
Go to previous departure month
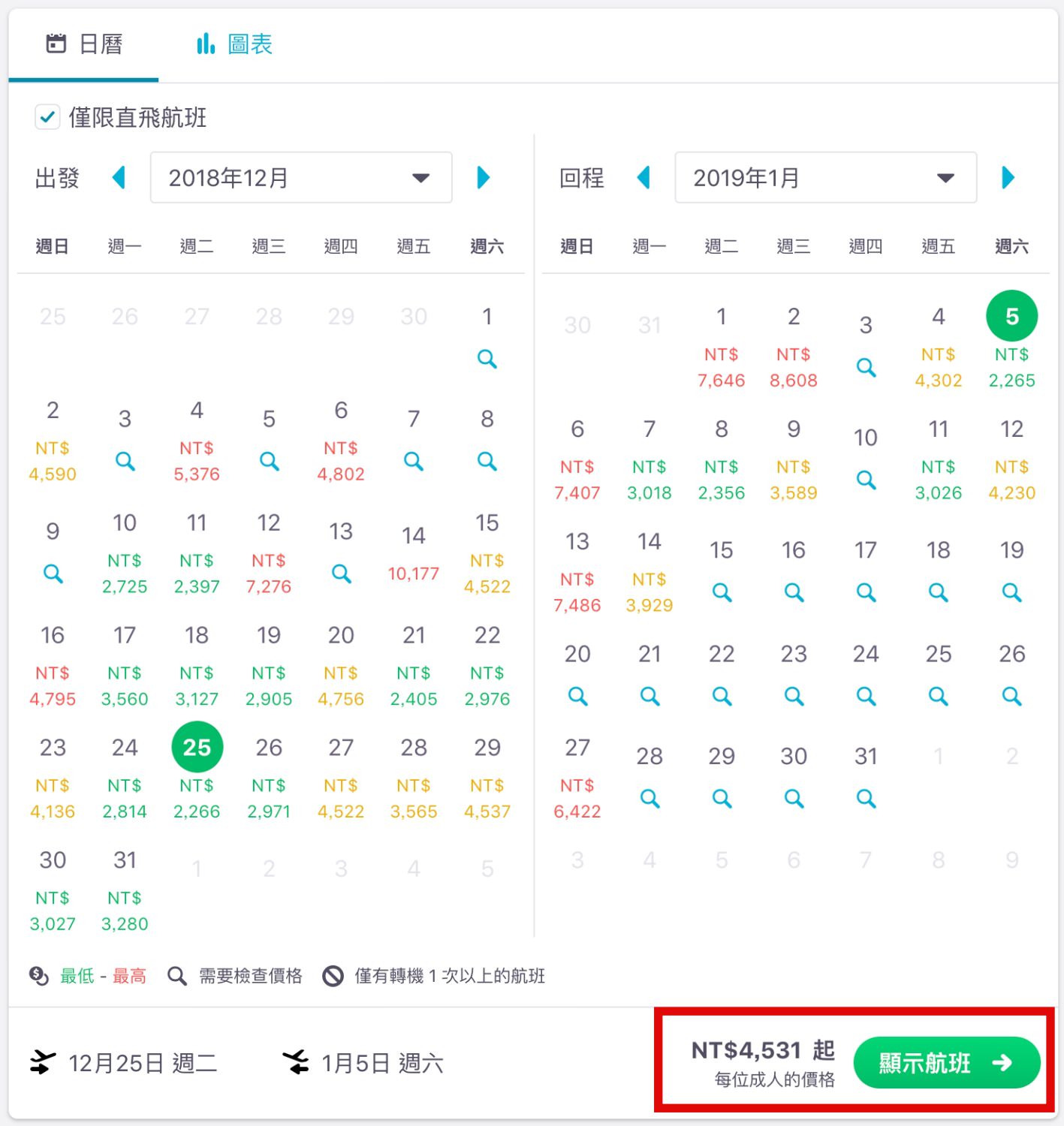point(119,178)
